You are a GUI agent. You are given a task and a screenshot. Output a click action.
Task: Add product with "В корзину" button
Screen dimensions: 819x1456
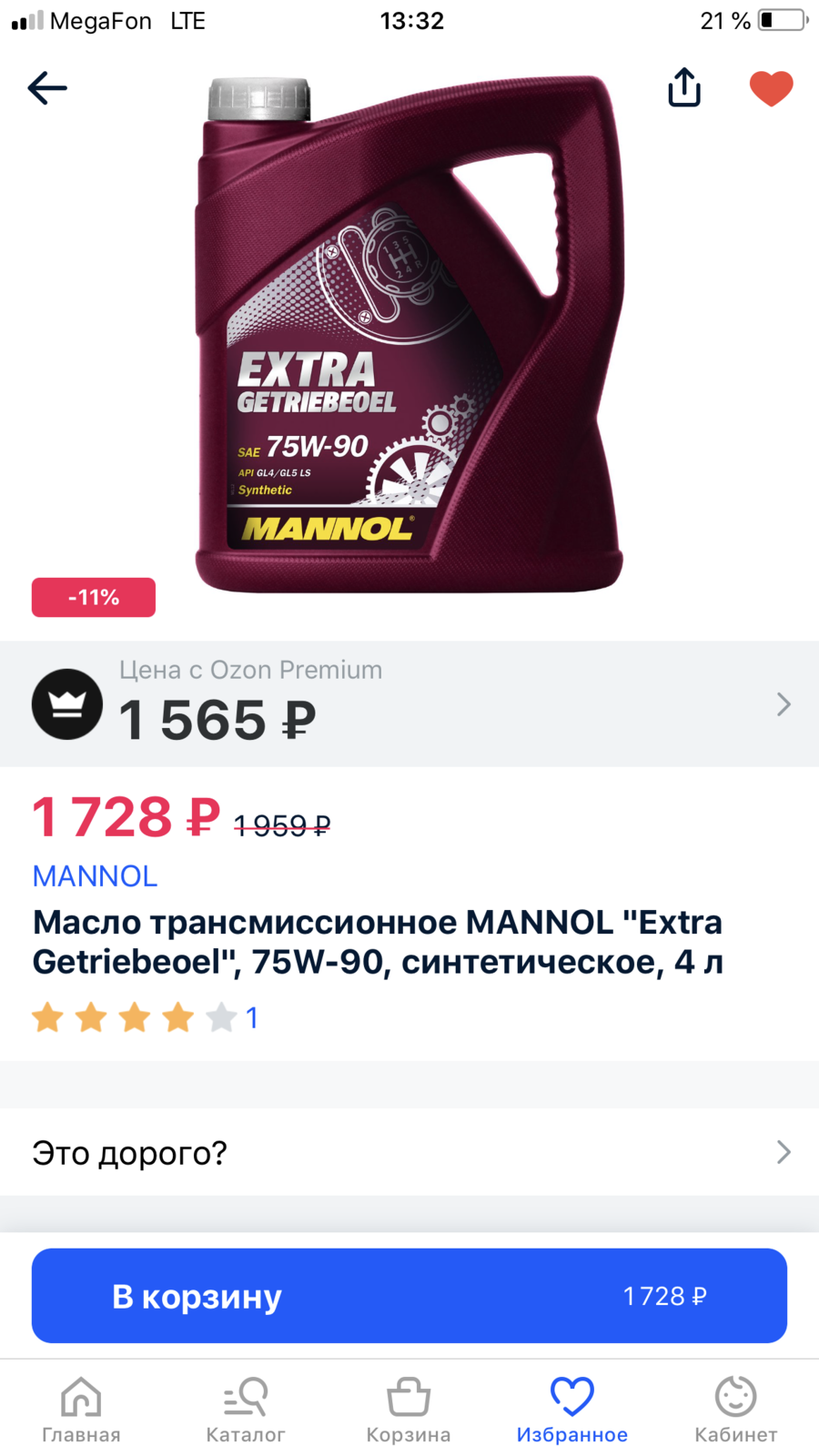pos(409,1296)
